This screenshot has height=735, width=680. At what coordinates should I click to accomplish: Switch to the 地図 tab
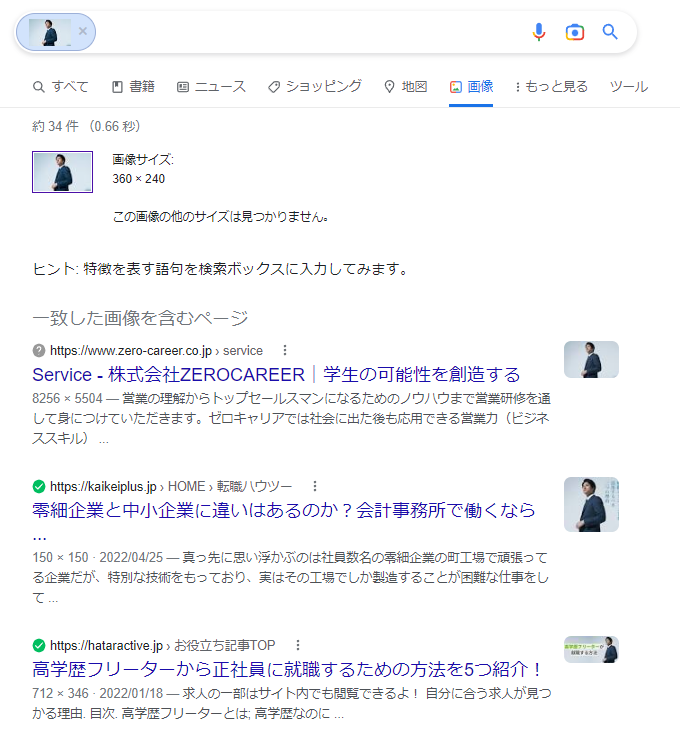tap(405, 87)
